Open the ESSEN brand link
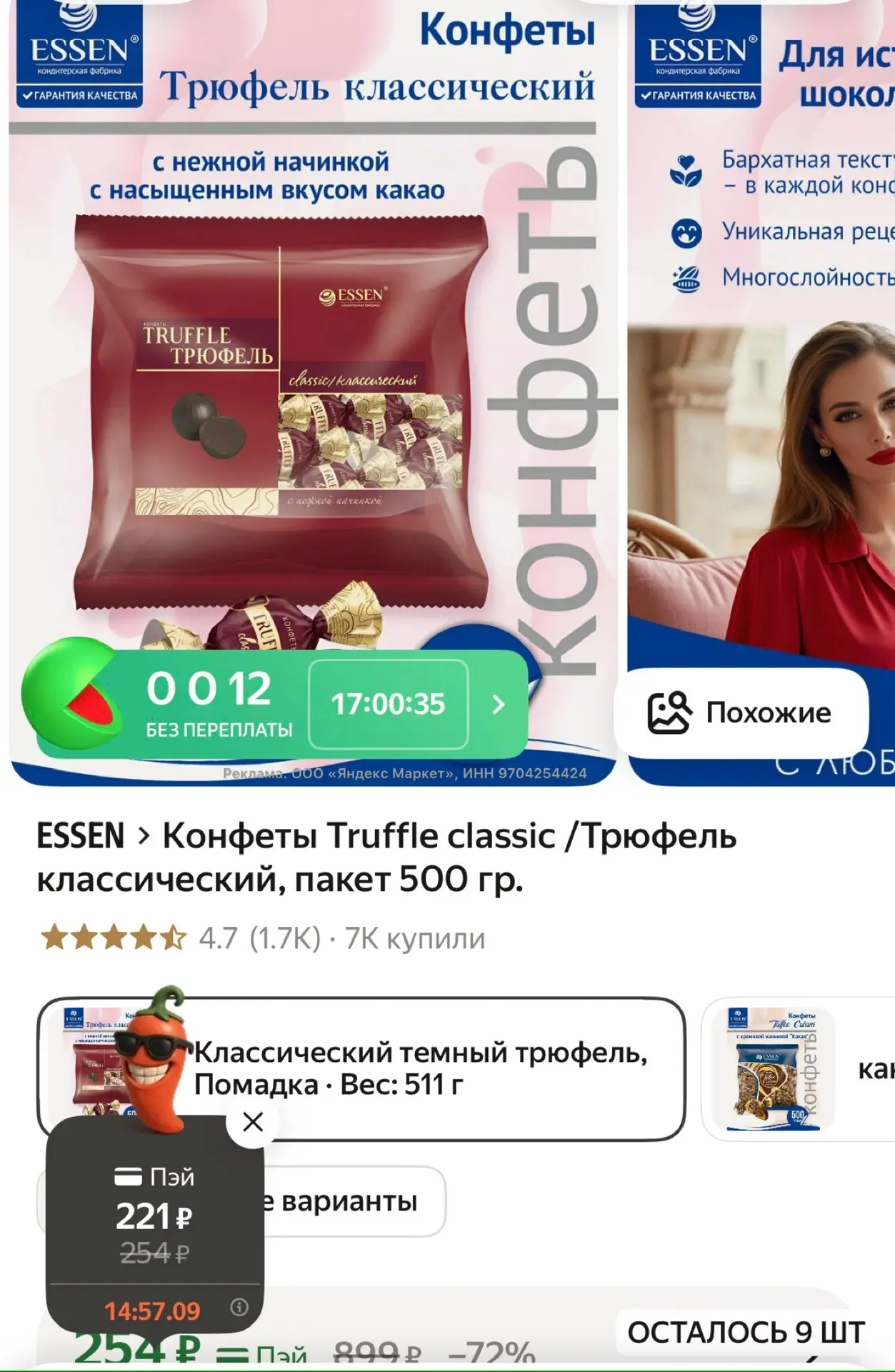The width and height of the screenshot is (895, 1372). click(81, 835)
